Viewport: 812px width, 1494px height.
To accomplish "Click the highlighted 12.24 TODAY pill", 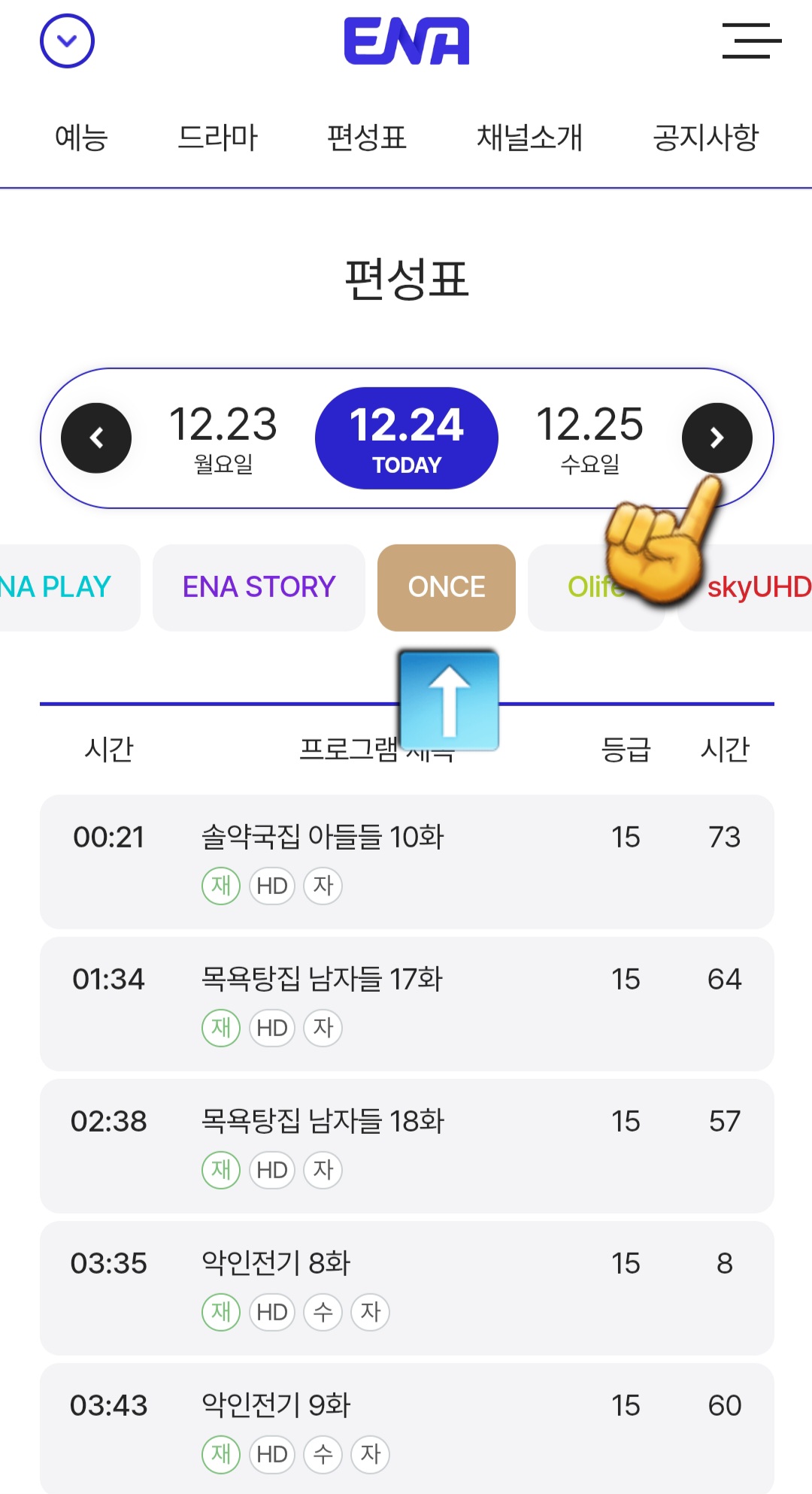I will (406, 437).
